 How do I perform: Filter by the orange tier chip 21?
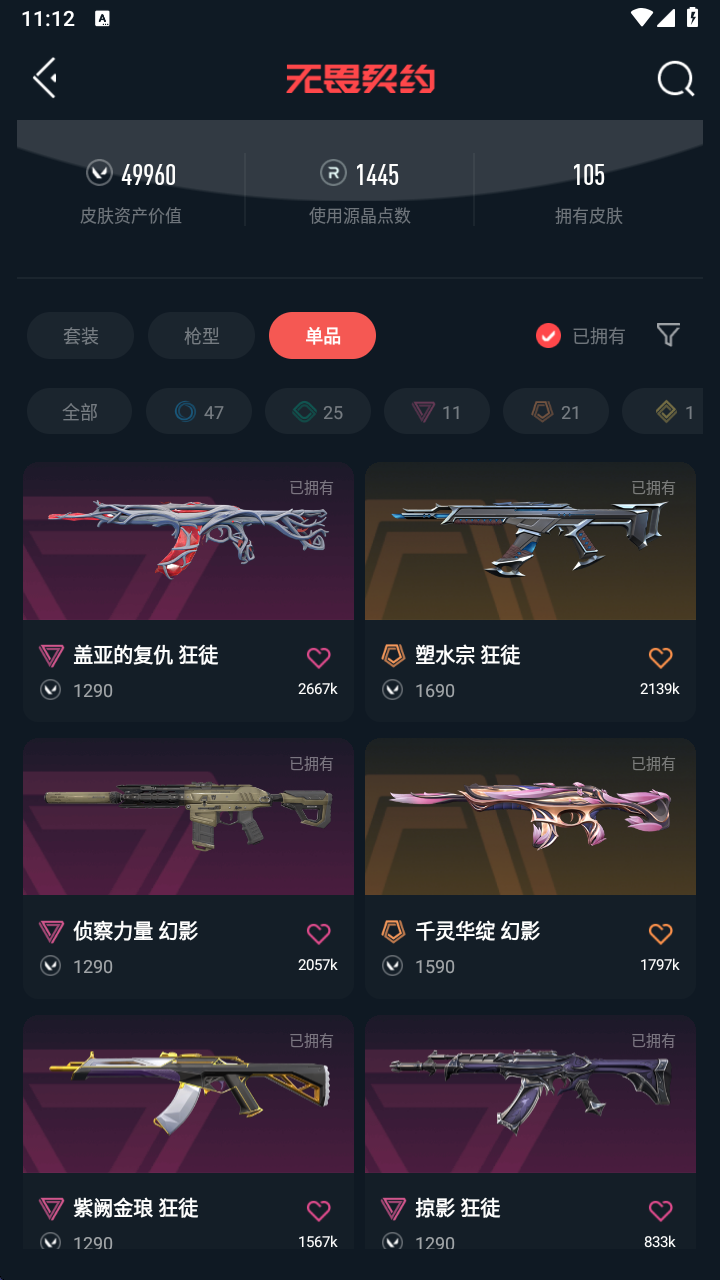coord(556,412)
